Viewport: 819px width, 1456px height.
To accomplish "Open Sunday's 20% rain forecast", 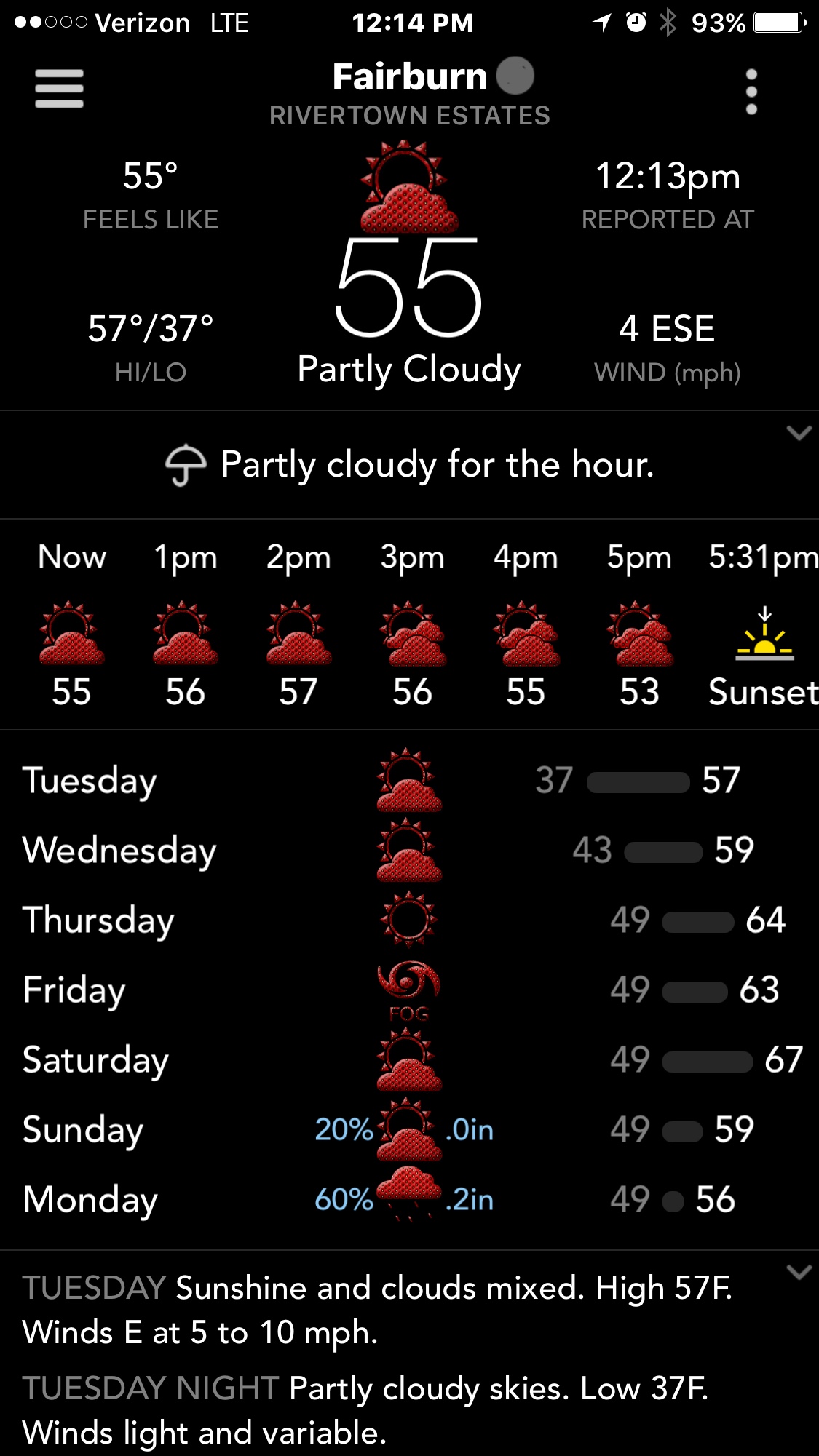I will (409, 1130).
